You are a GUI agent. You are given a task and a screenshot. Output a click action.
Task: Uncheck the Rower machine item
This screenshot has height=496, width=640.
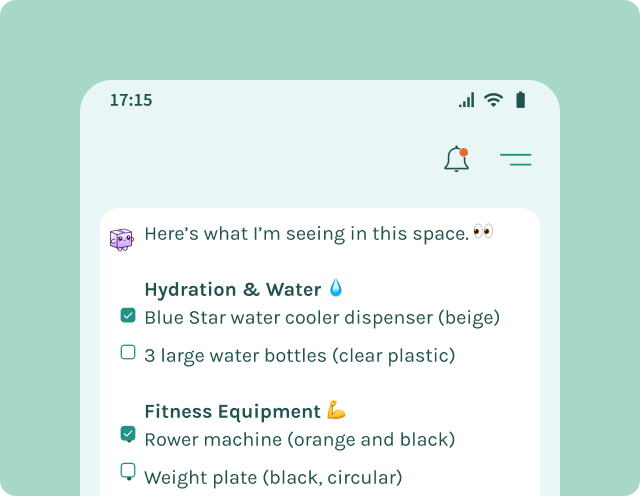tap(128, 434)
